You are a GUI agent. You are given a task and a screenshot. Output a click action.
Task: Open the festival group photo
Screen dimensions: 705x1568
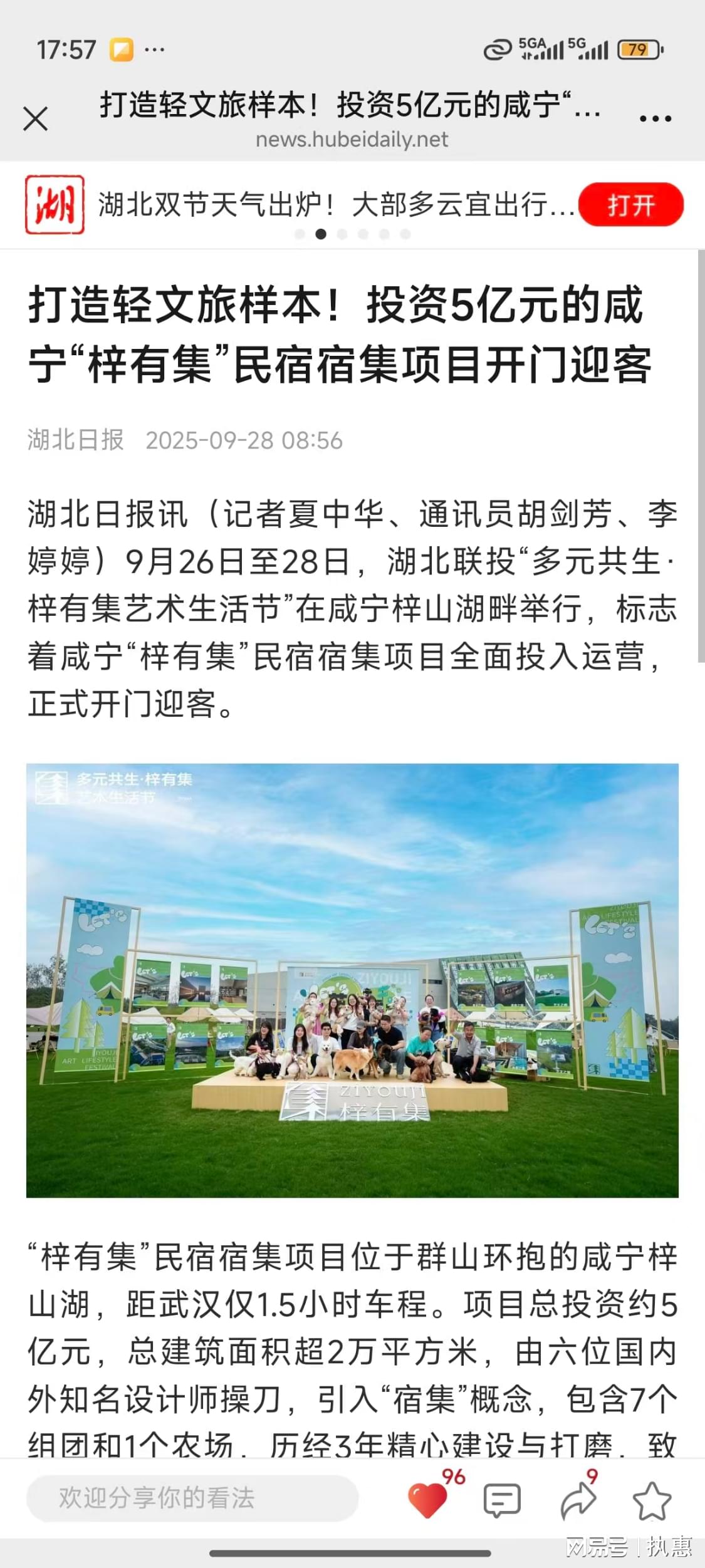[x=352, y=980]
